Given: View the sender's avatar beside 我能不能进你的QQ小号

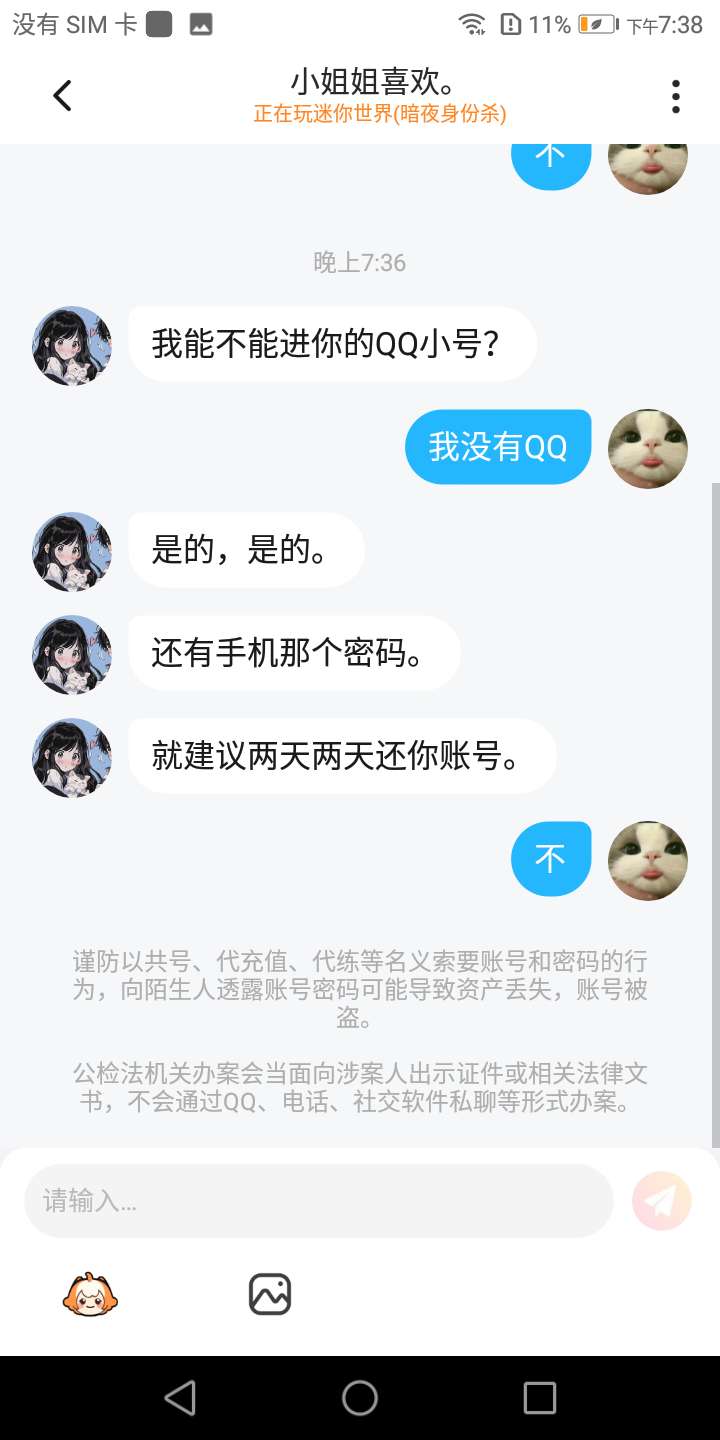Looking at the screenshot, I should (72, 346).
